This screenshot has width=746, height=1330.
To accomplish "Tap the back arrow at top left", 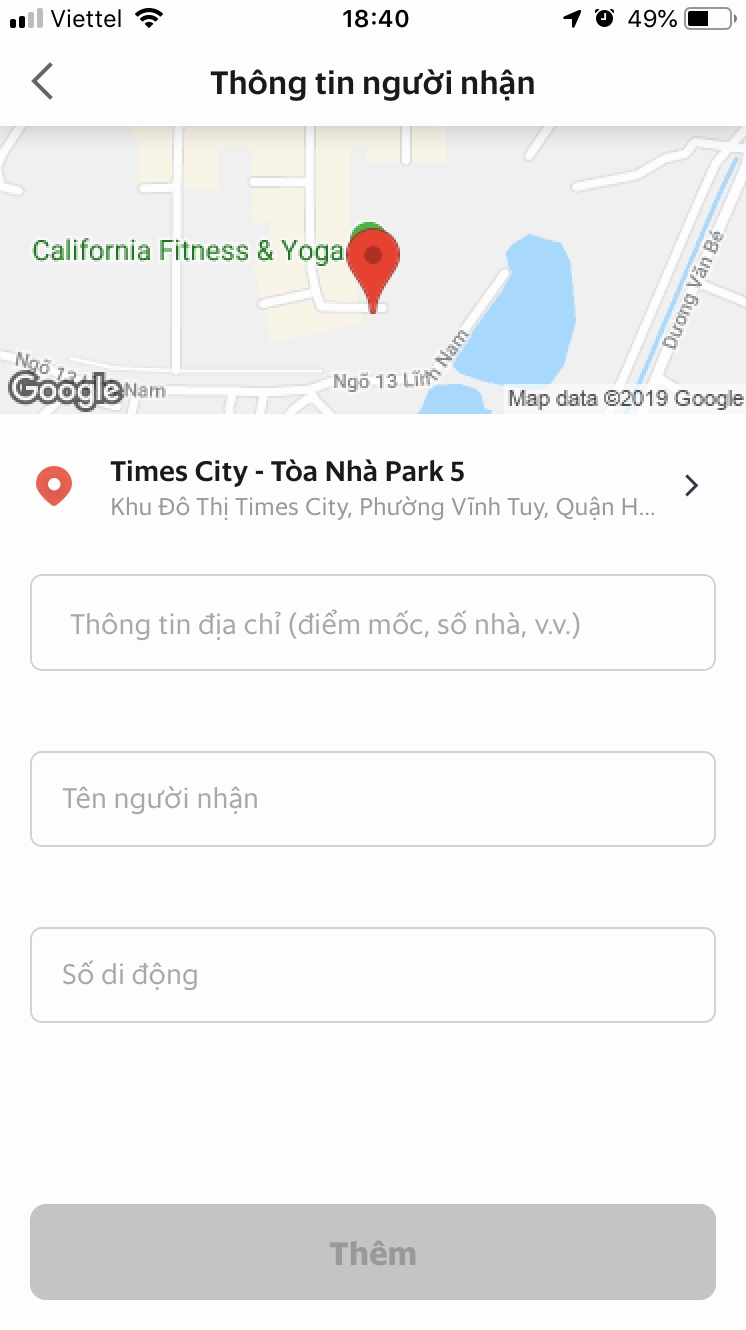I will pos(42,83).
